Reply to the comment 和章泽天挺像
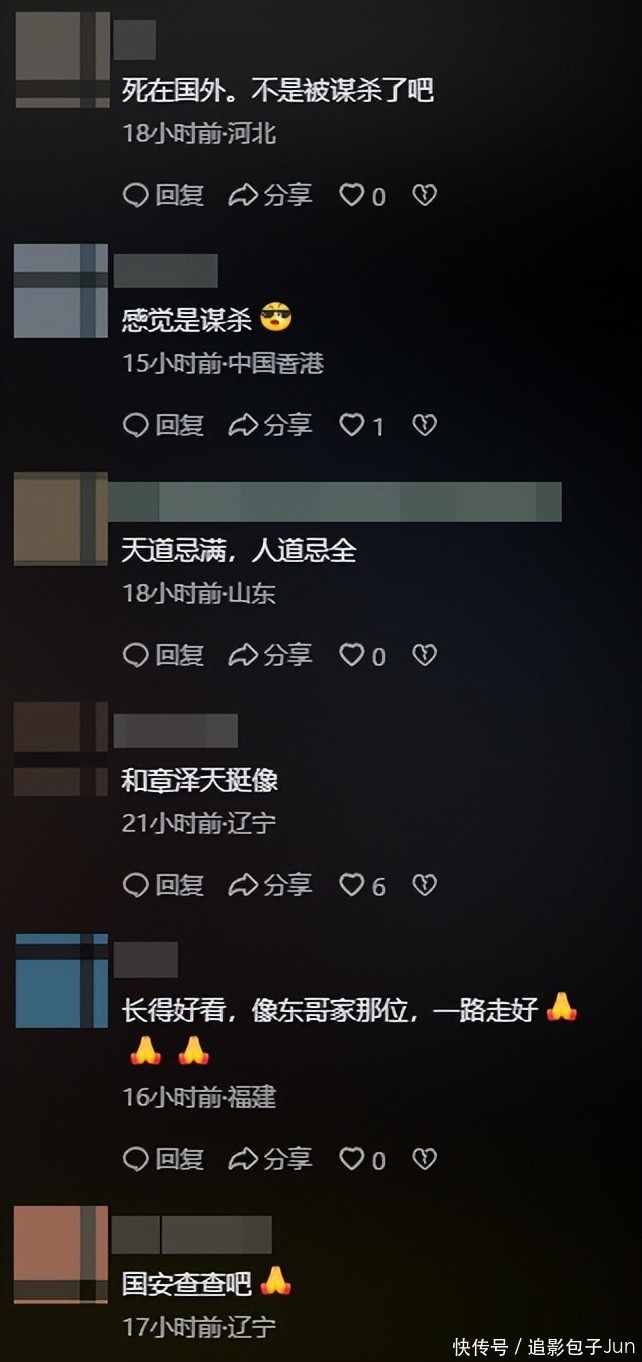 click(163, 885)
